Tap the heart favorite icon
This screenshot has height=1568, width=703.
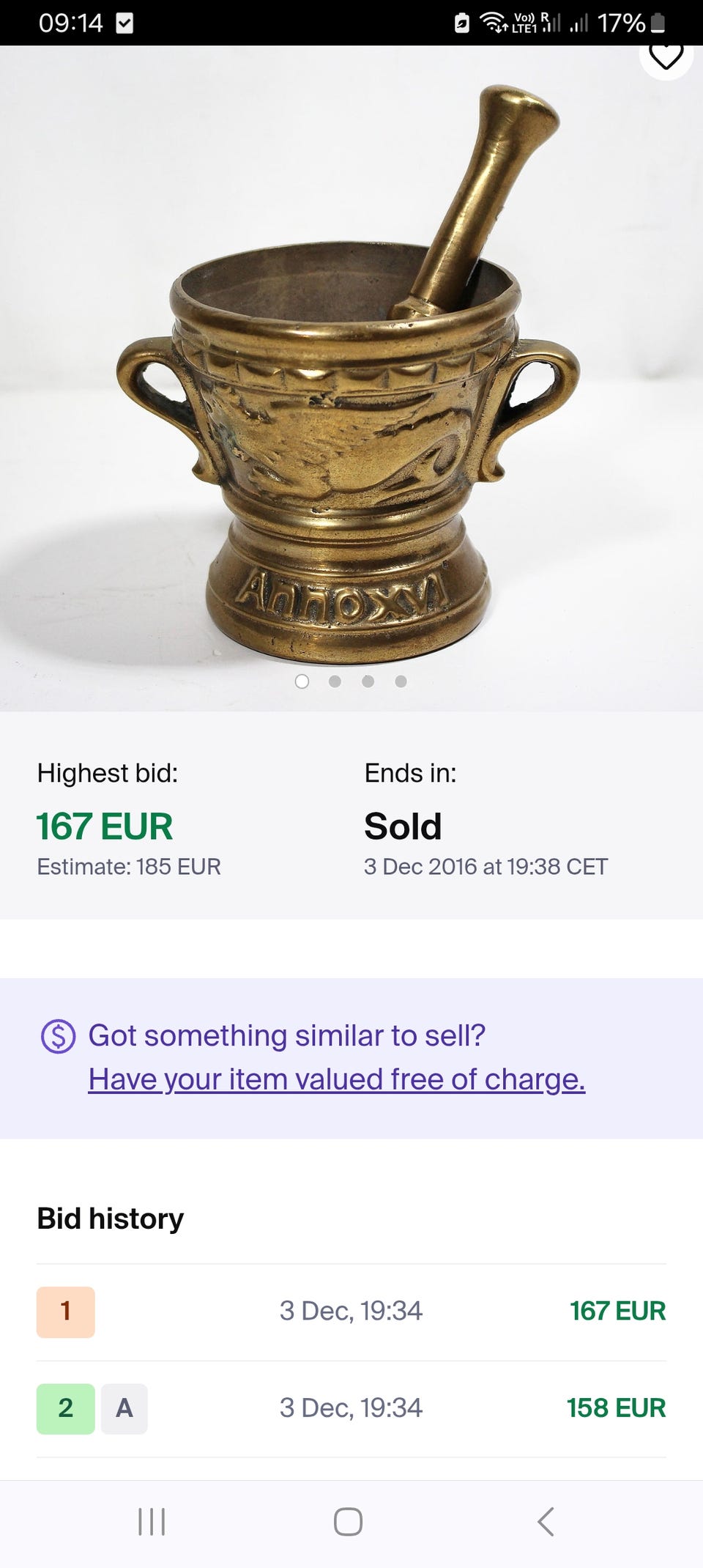pos(665,62)
